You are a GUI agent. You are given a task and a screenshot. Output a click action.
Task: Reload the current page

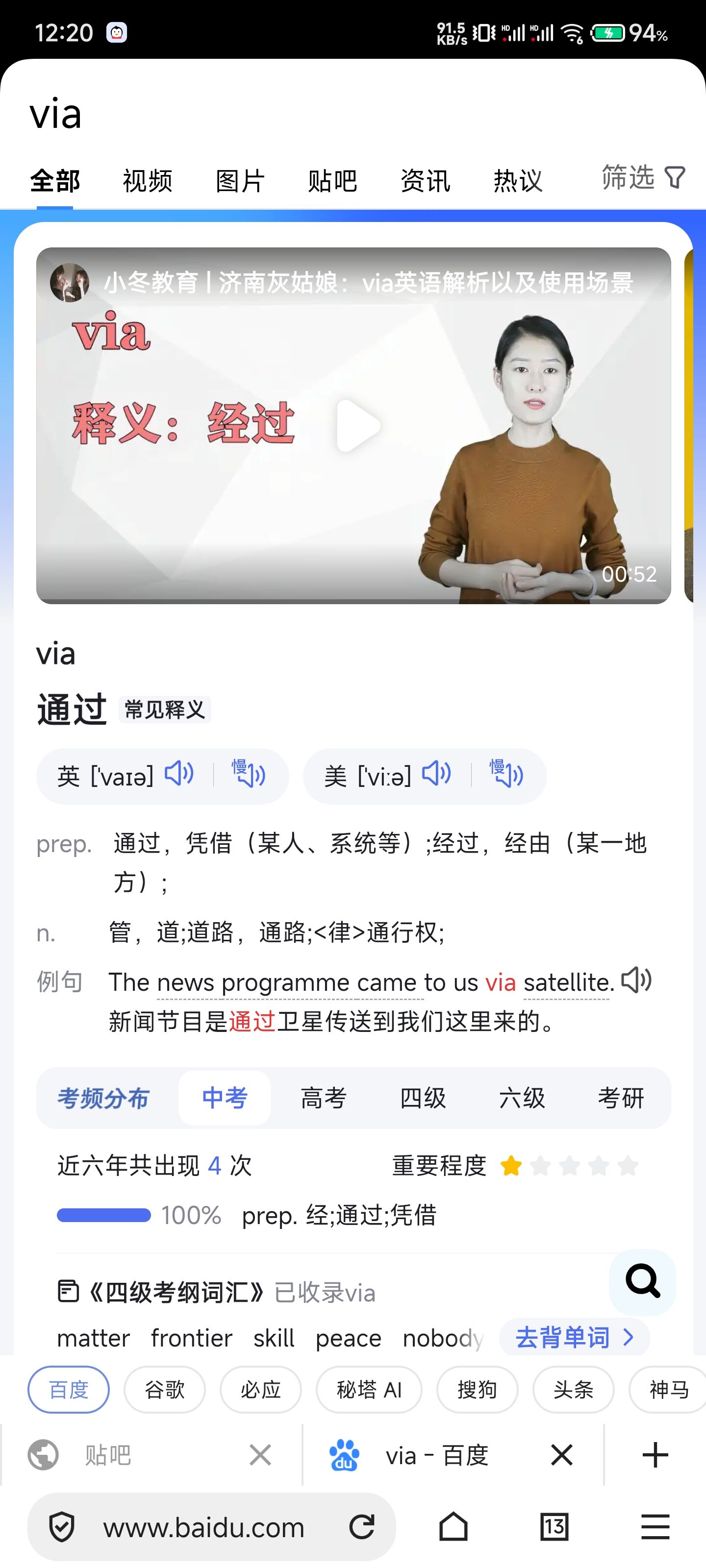(x=362, y=1527)
